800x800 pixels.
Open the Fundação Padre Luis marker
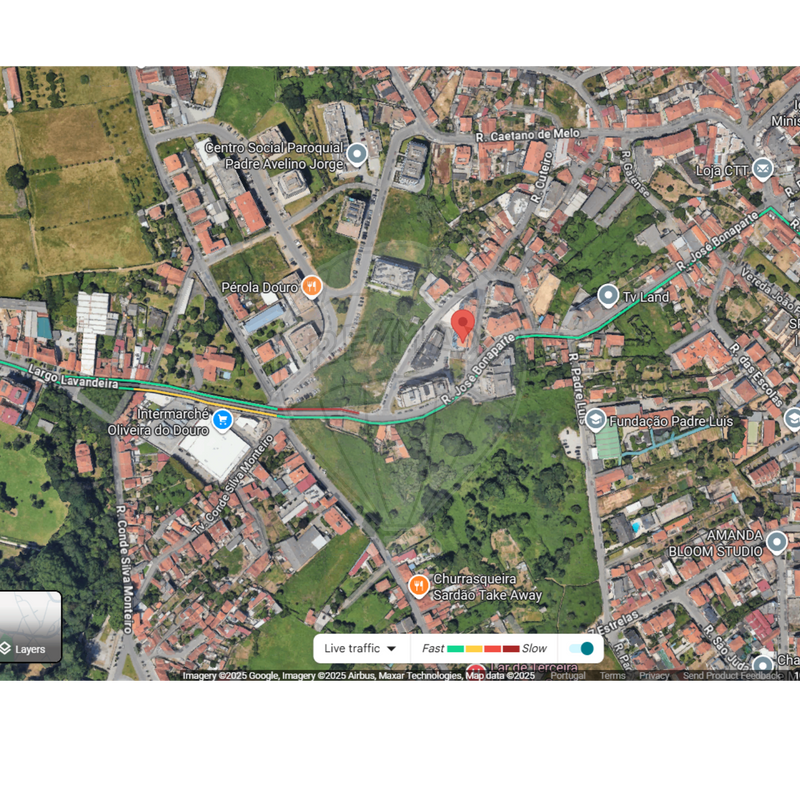pos(596,418)
